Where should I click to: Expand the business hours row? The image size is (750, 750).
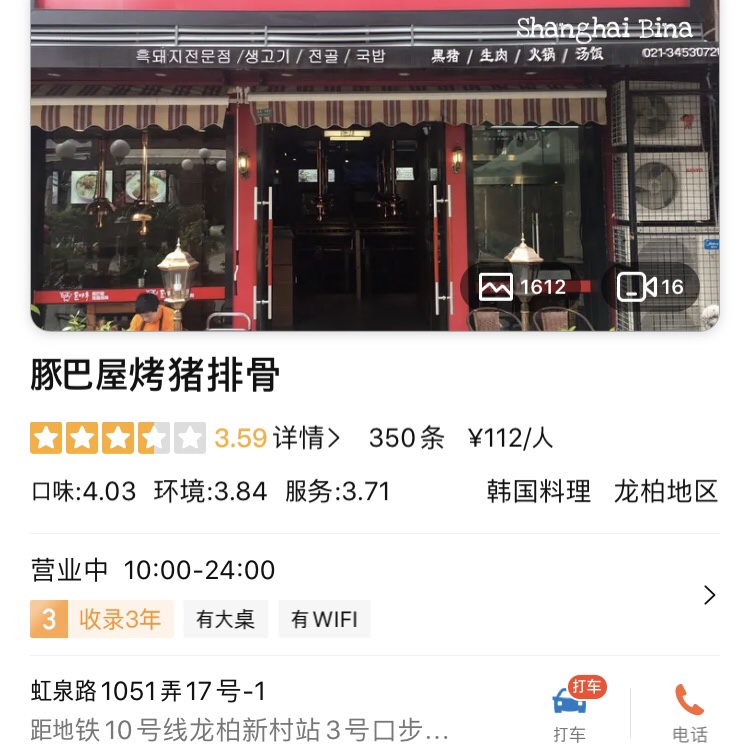[709, 595]
